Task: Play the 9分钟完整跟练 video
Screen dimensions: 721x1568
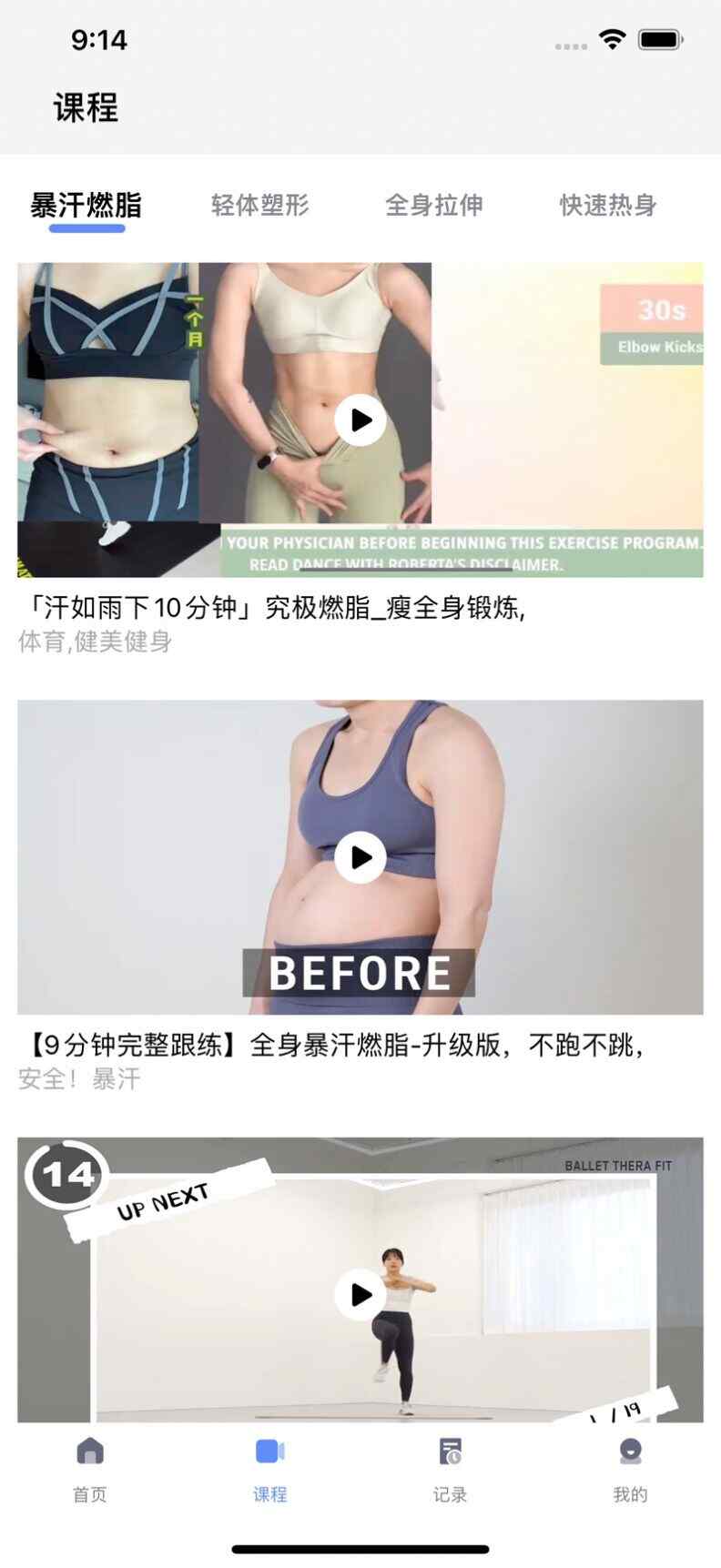Action: click(360, 857)
